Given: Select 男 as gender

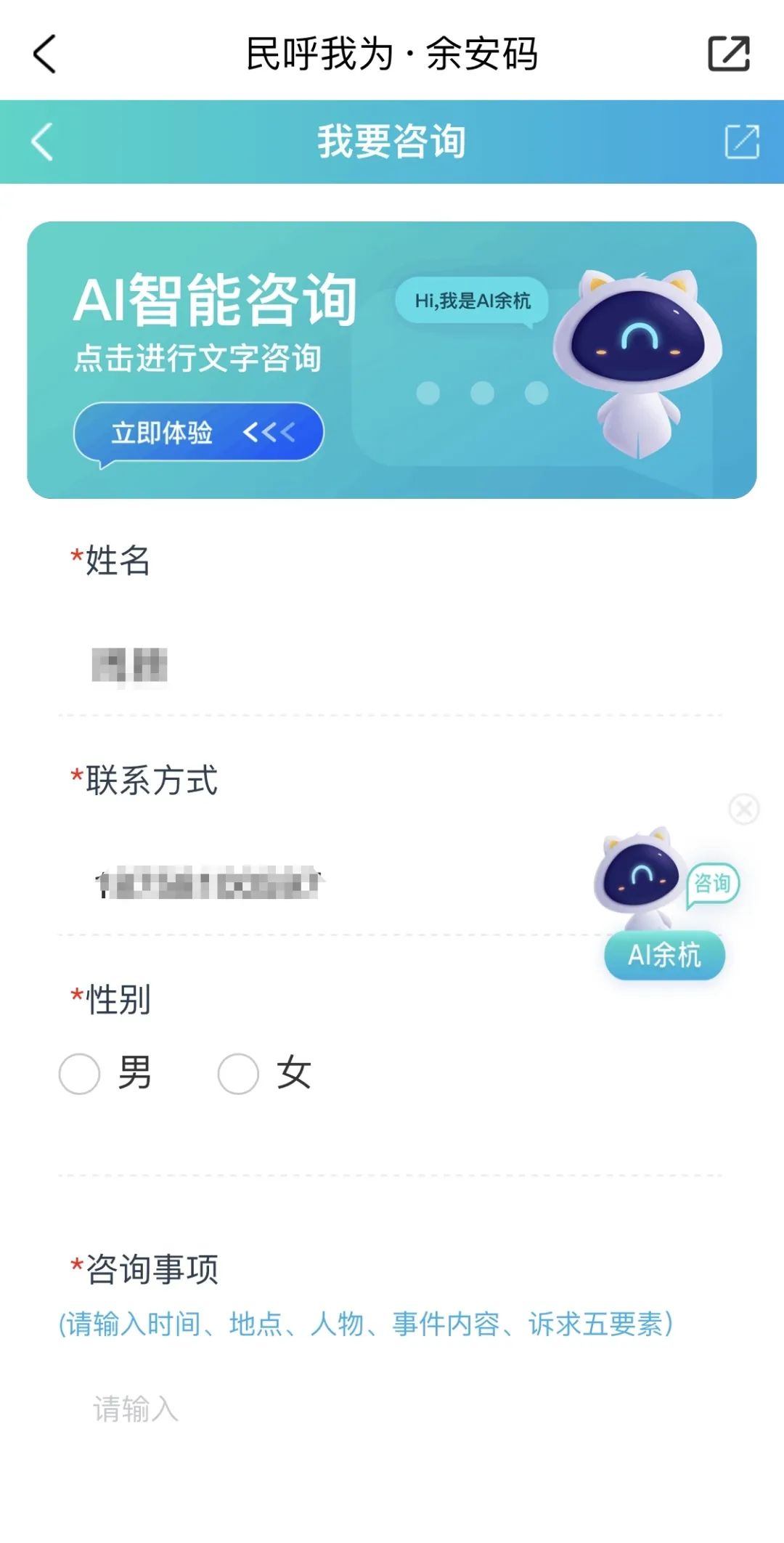Looking at the screenshot, I should 80,1074.
